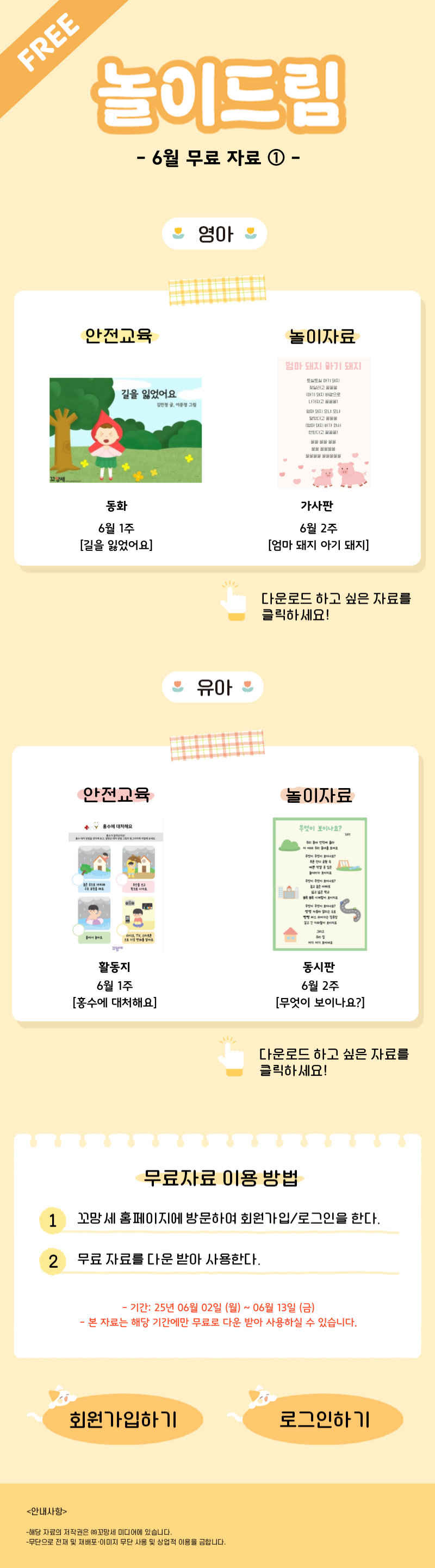435x1568 pixels.
Task: Open the 무엇이 보이나요? poem sheet
Action: (319, 884)
